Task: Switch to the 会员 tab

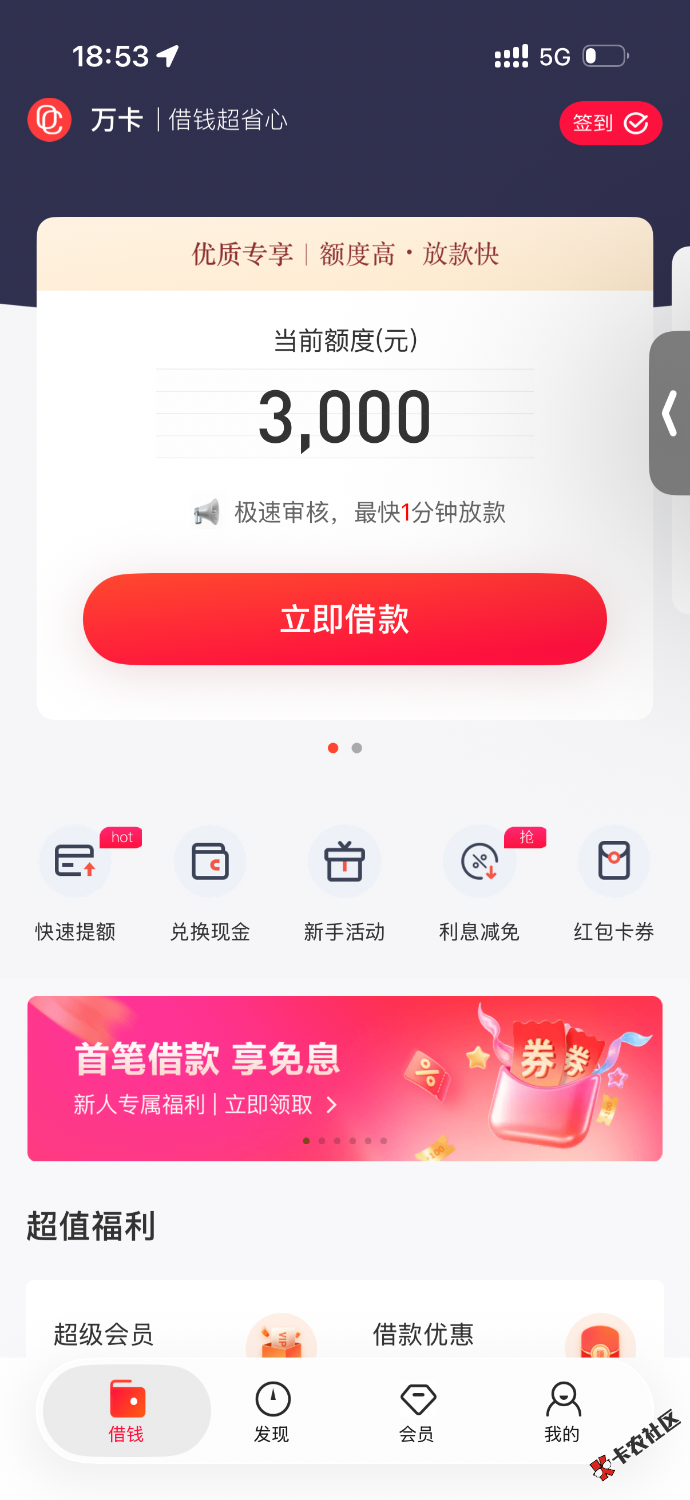Action: (x=417, y=1411)
